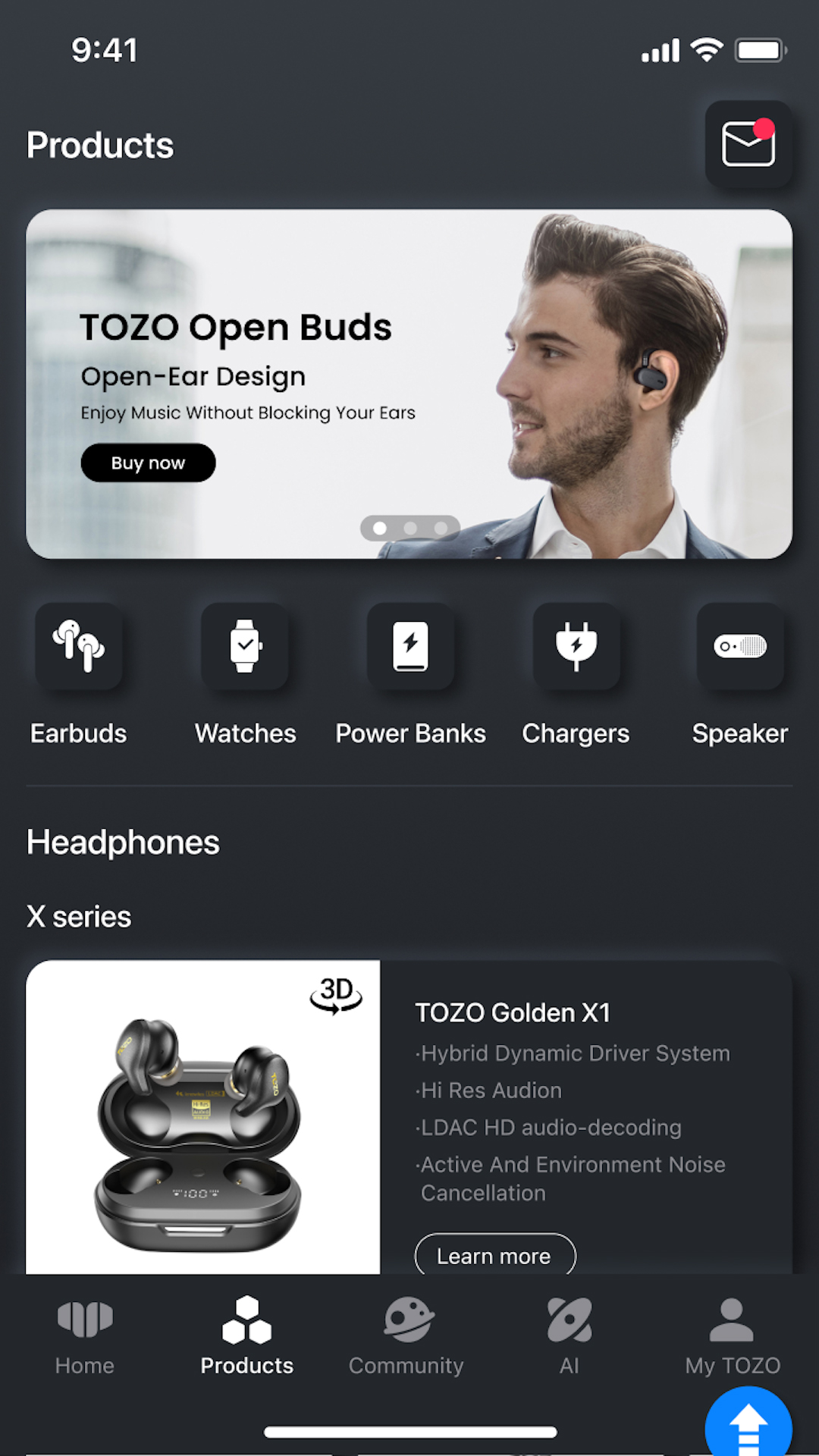
Task: Switch to My TOZO tab
Action: coord(732,1335)
